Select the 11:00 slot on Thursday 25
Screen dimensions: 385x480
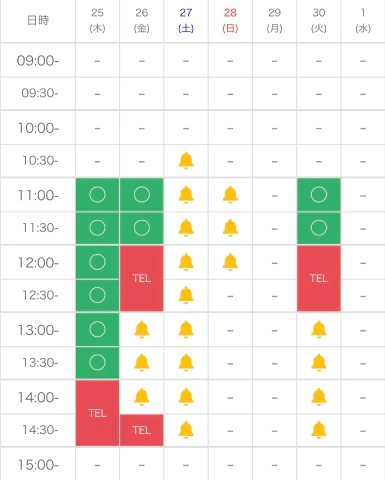97,195
